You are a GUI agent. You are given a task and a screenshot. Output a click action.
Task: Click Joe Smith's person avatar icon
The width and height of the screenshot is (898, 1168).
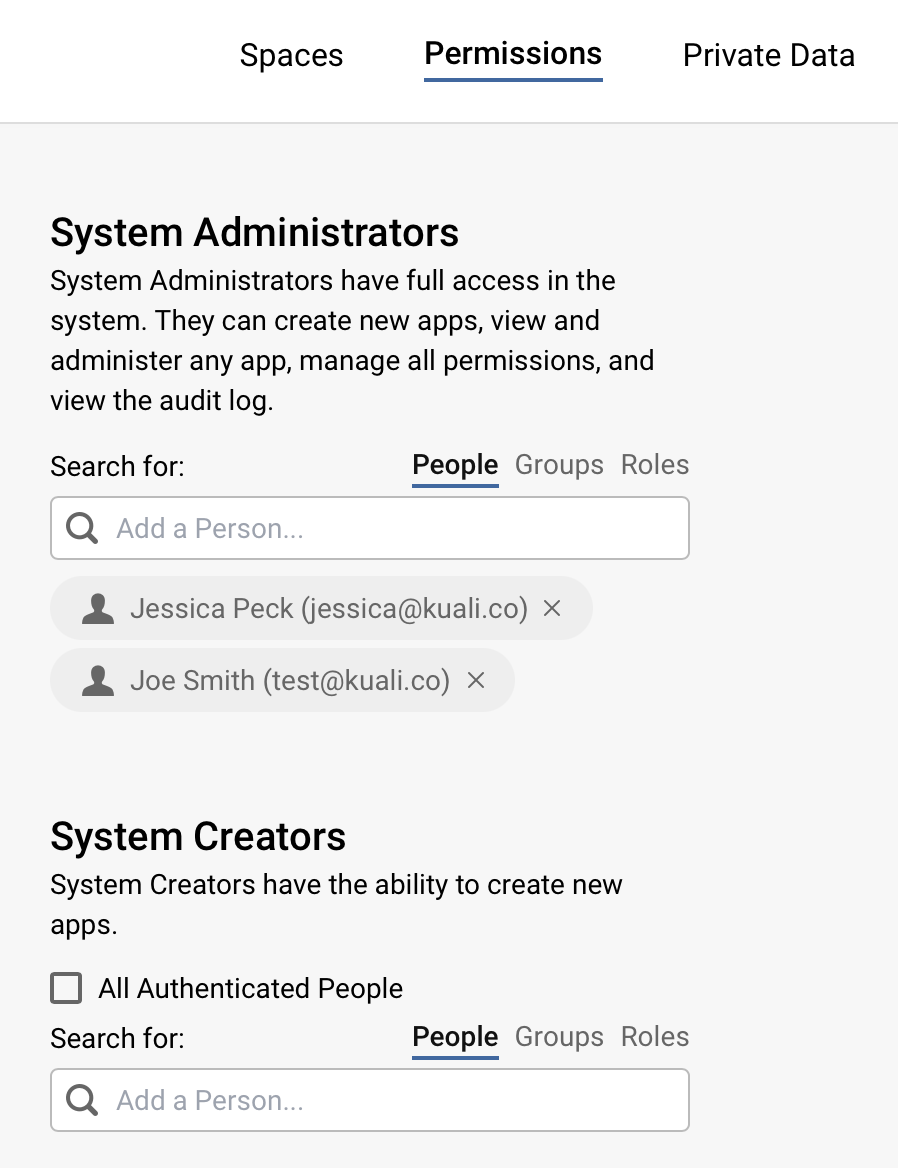point(97,680)
